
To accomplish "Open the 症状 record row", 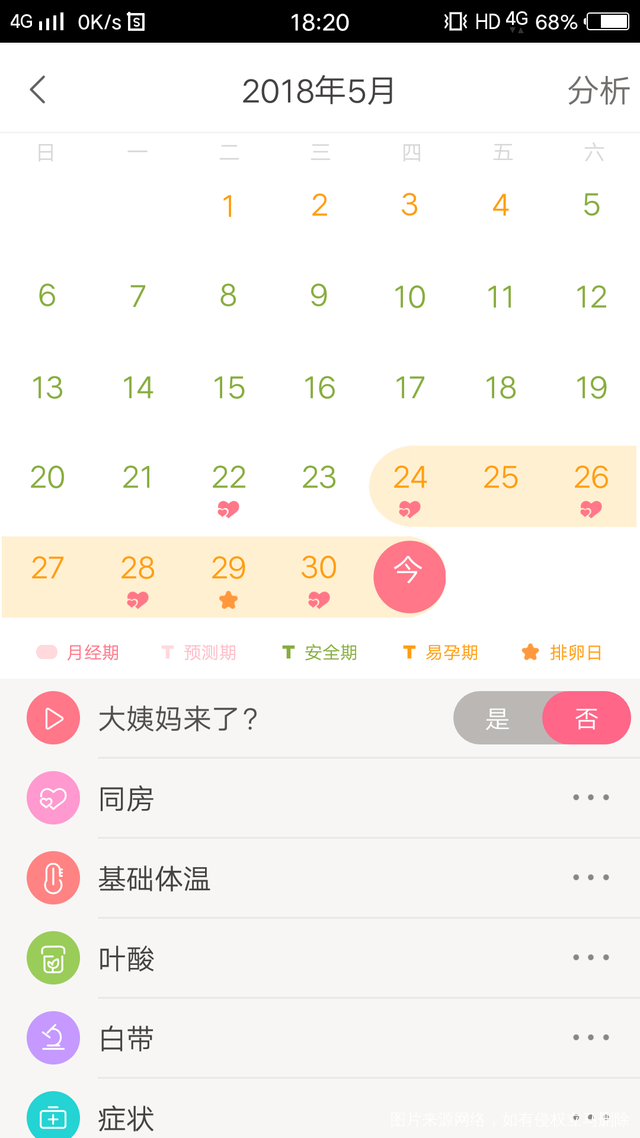I will pyautogui.click(x=320, y=1114).
